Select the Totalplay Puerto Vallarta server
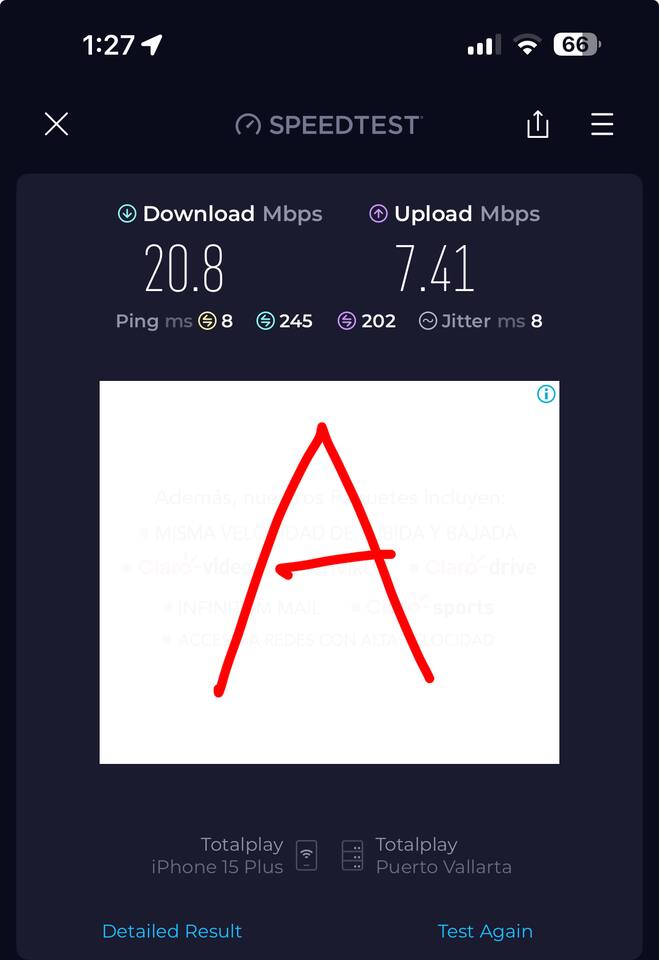The height and width of the screenshot is (960, 659). click(x=428, y=856)
